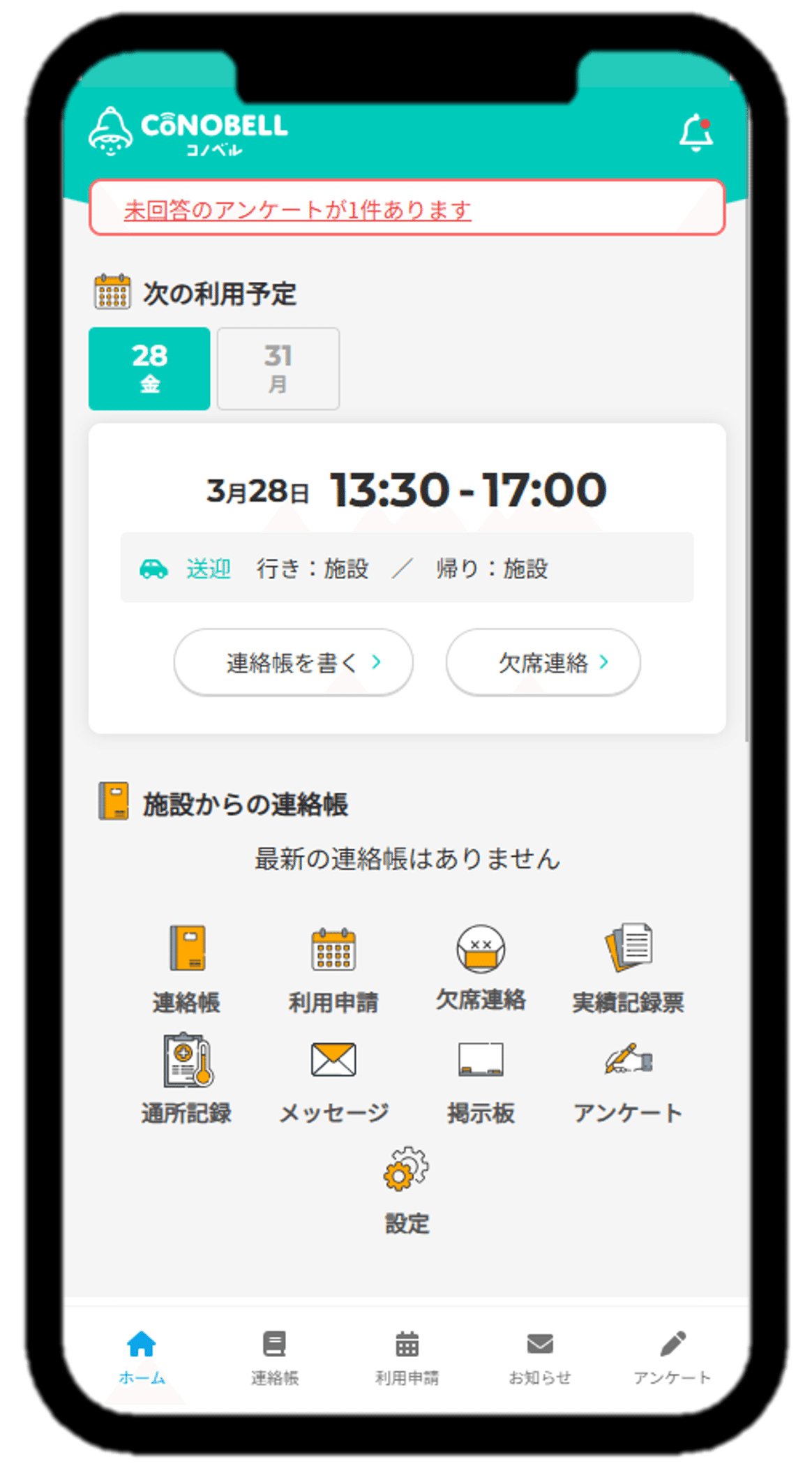
Task: Switch to the 連絡帳 bottom tab
Action: point(274,1357)
